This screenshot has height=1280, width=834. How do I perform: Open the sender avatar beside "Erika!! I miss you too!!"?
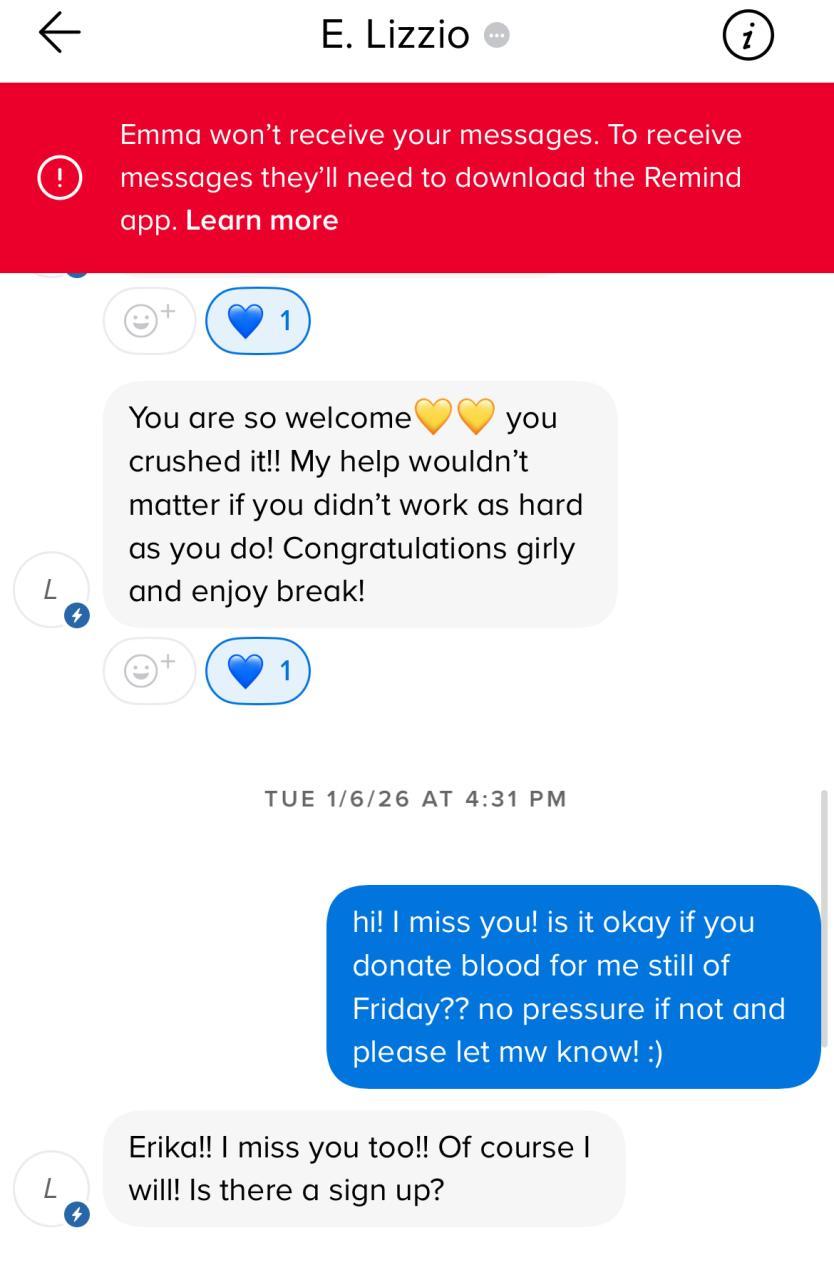point(51,1189)
